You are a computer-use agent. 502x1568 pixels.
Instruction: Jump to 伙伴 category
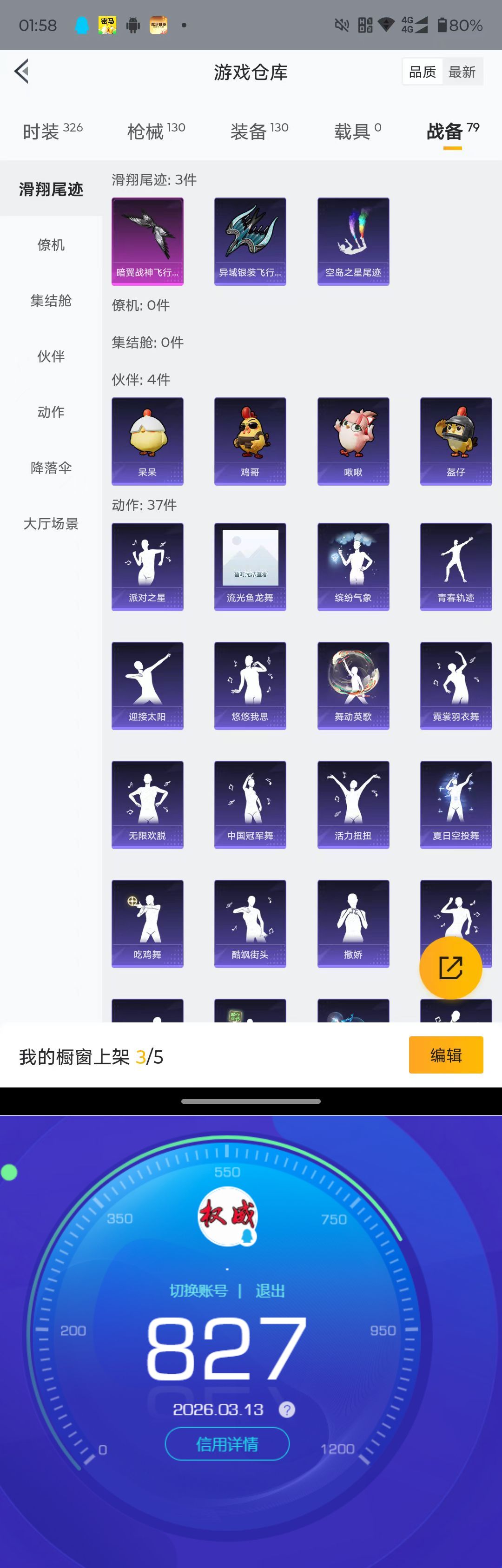pyautogui.click(x=51, y=356)
